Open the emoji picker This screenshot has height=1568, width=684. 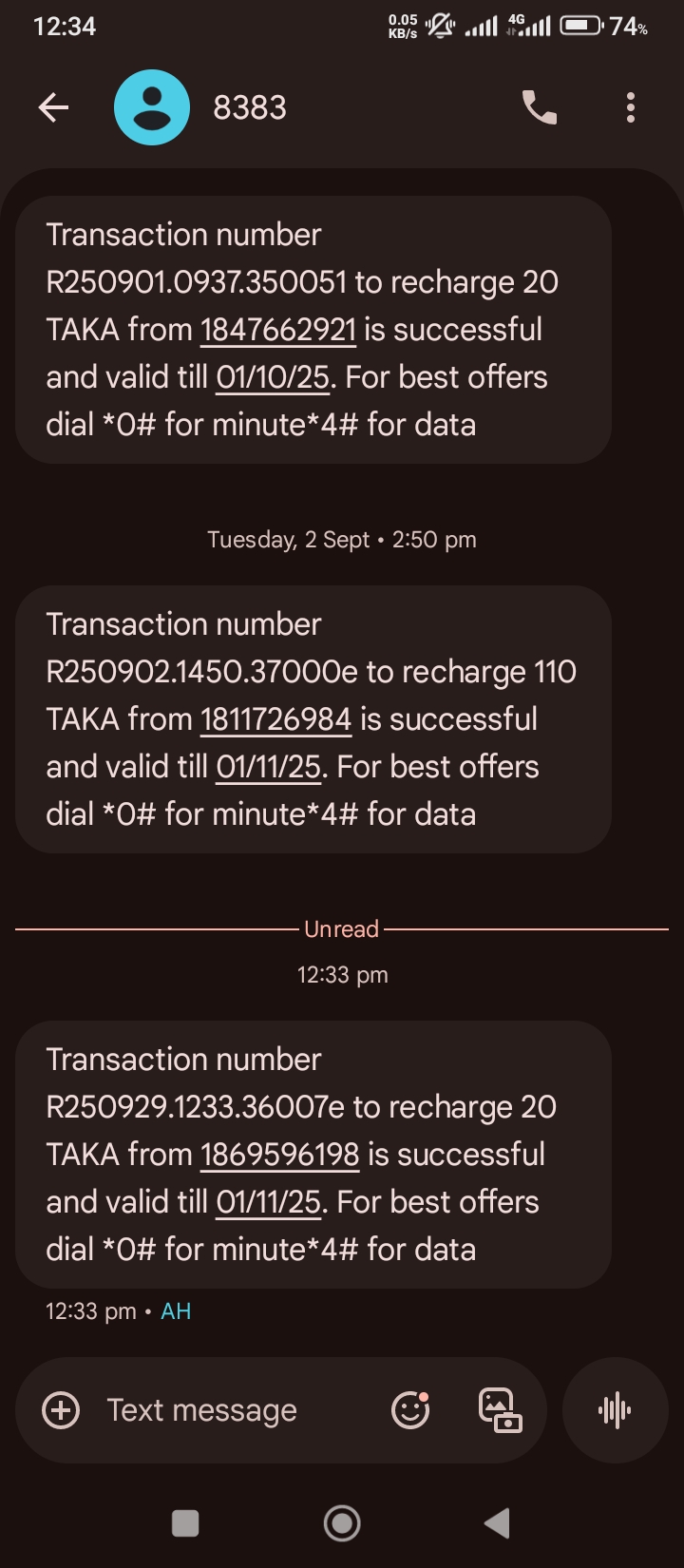[x=410, y=1410]
